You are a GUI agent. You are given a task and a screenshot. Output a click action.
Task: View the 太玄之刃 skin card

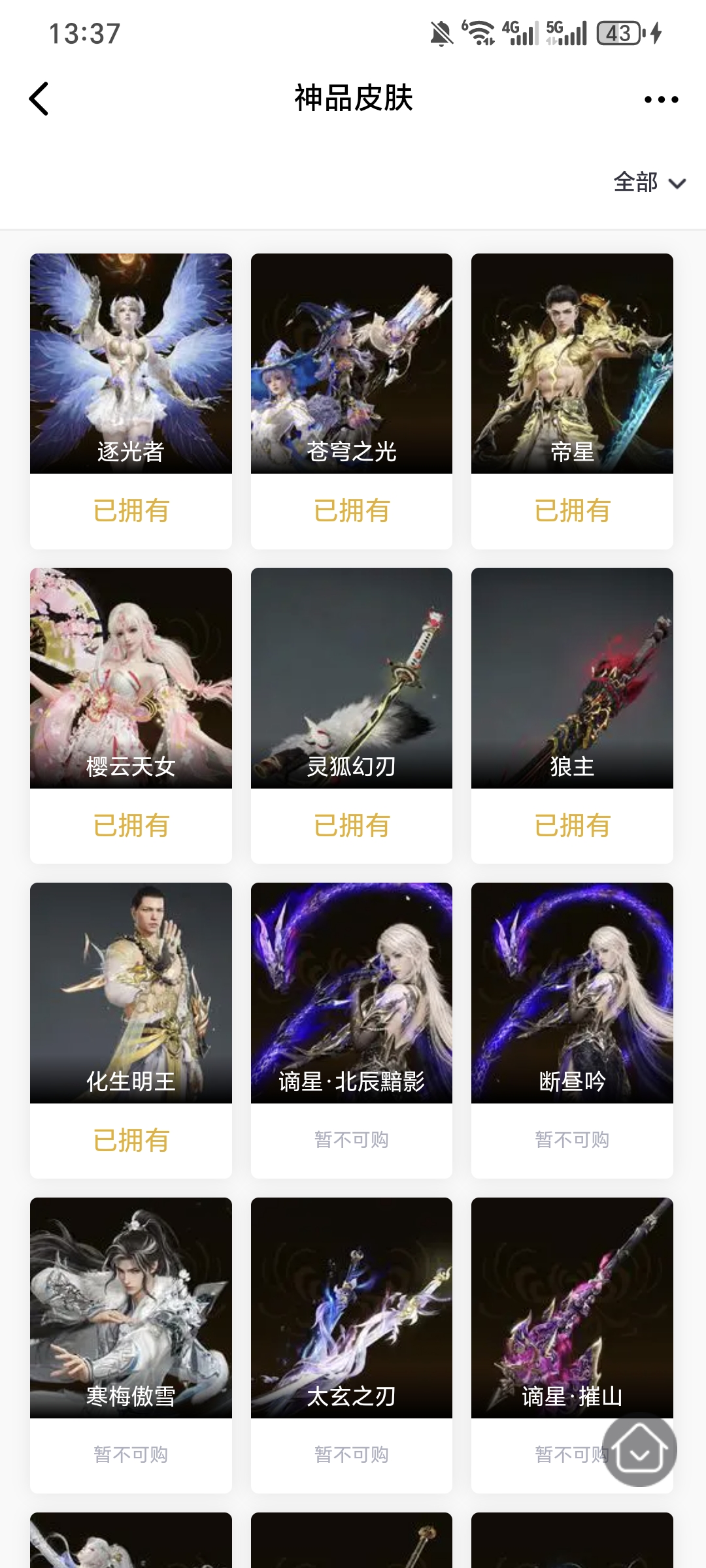[352, 1308]
